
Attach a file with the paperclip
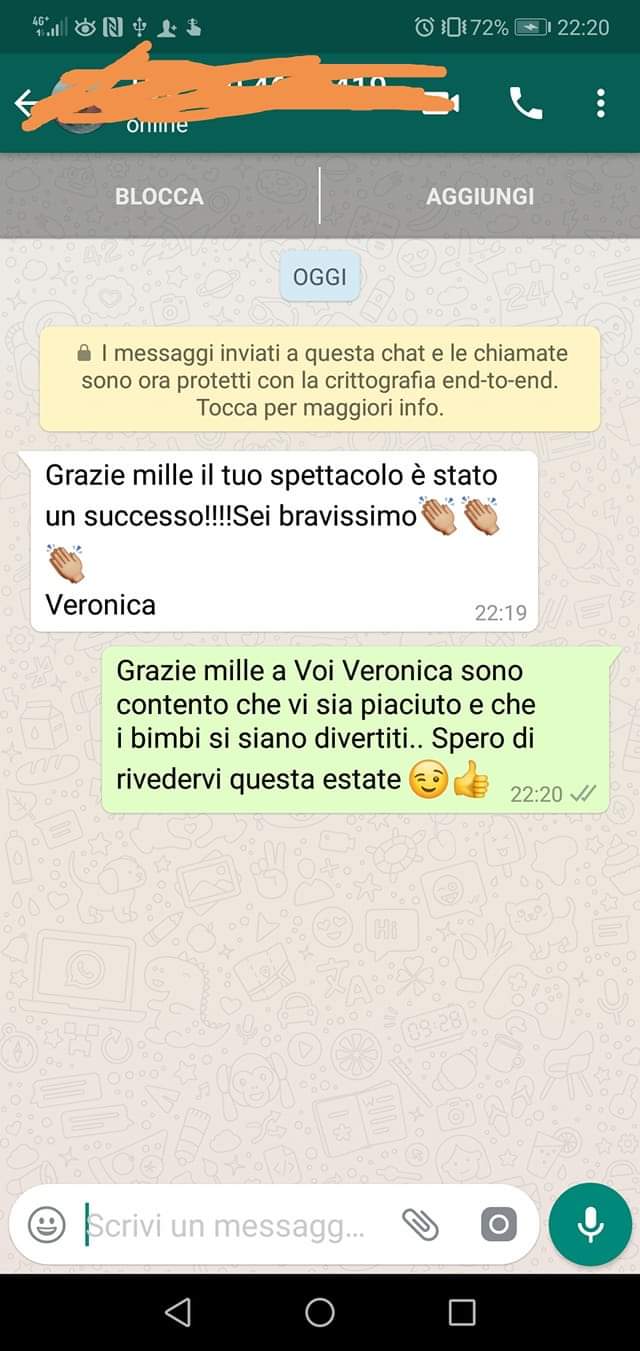point(420,1224)
